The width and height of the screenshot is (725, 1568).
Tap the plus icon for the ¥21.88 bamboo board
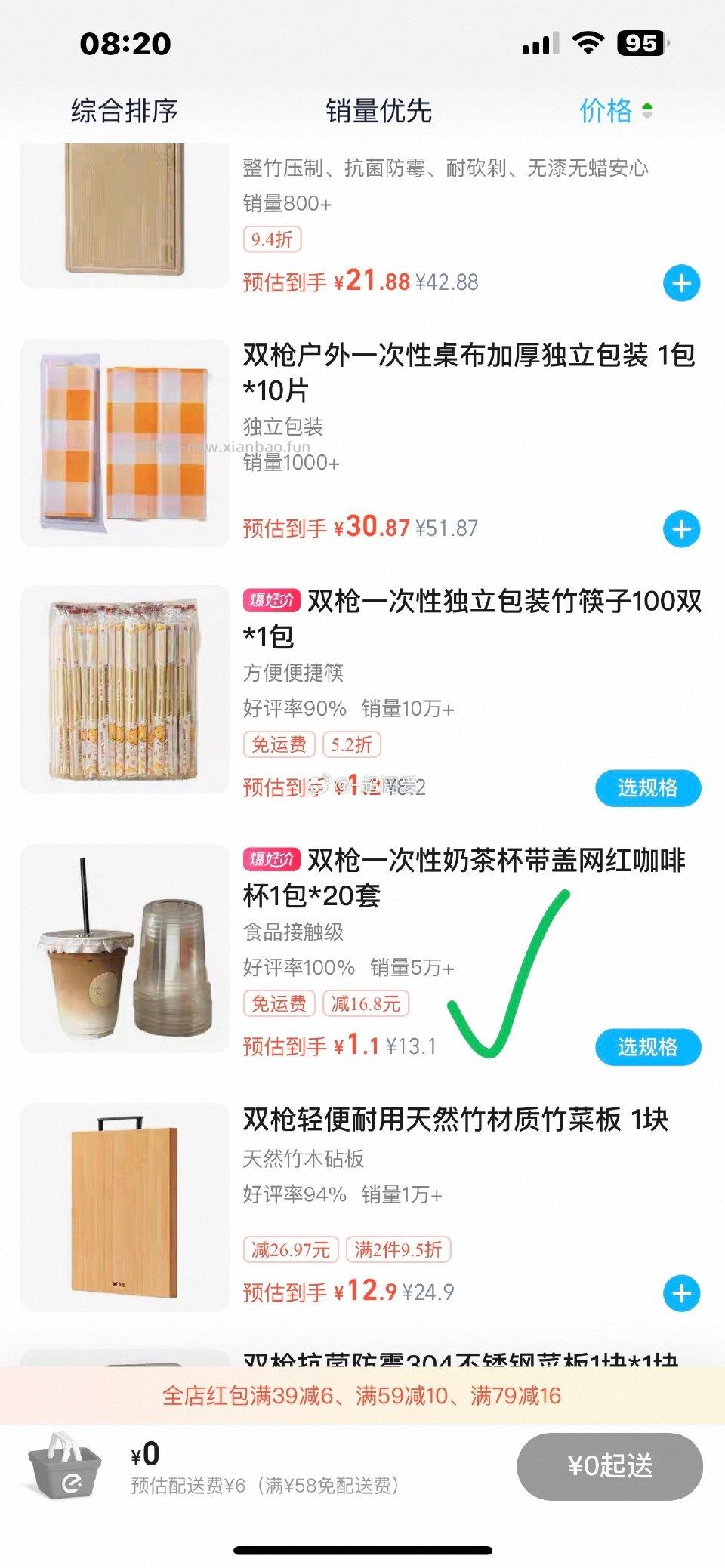[x=682, y=282]
